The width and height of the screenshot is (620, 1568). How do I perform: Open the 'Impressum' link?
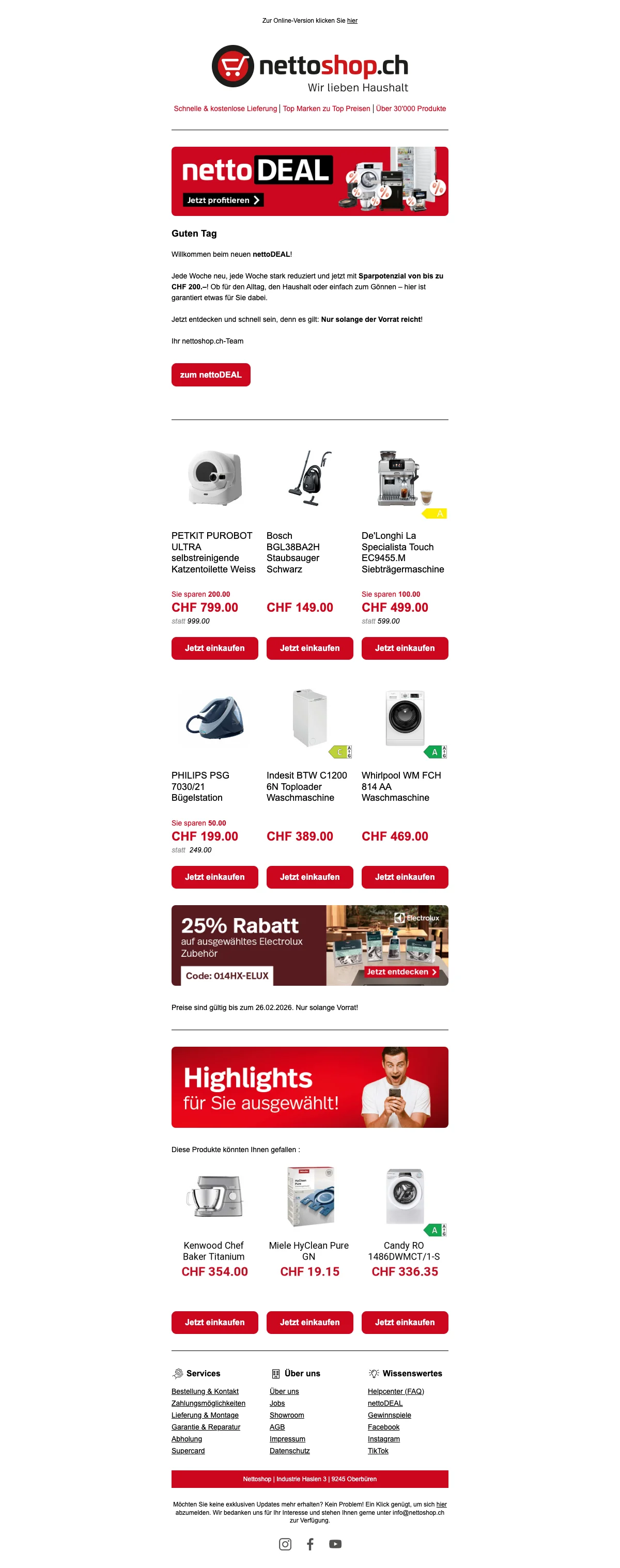[x=287, y=1439]
